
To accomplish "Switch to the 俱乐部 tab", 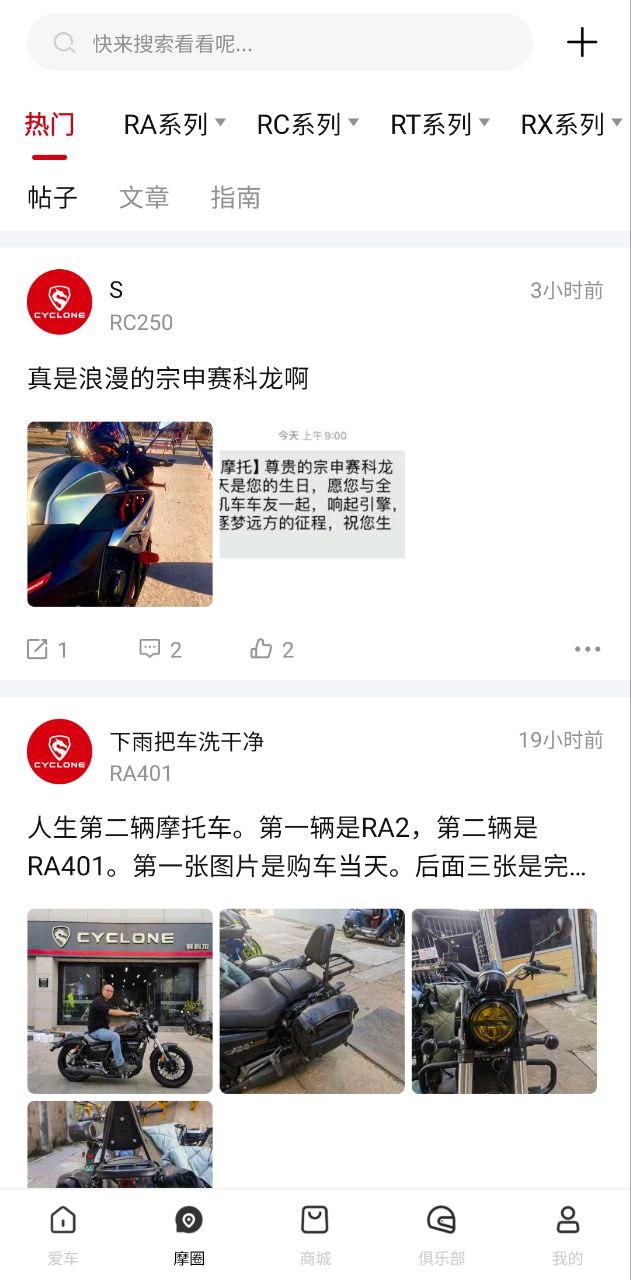I will pos(441,1234).
